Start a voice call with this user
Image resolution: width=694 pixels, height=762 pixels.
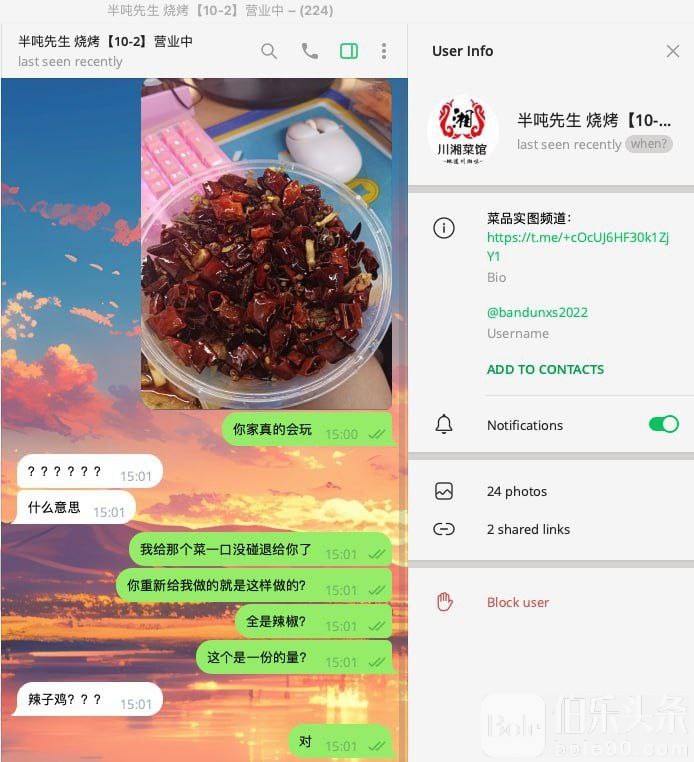click(310, 51)
